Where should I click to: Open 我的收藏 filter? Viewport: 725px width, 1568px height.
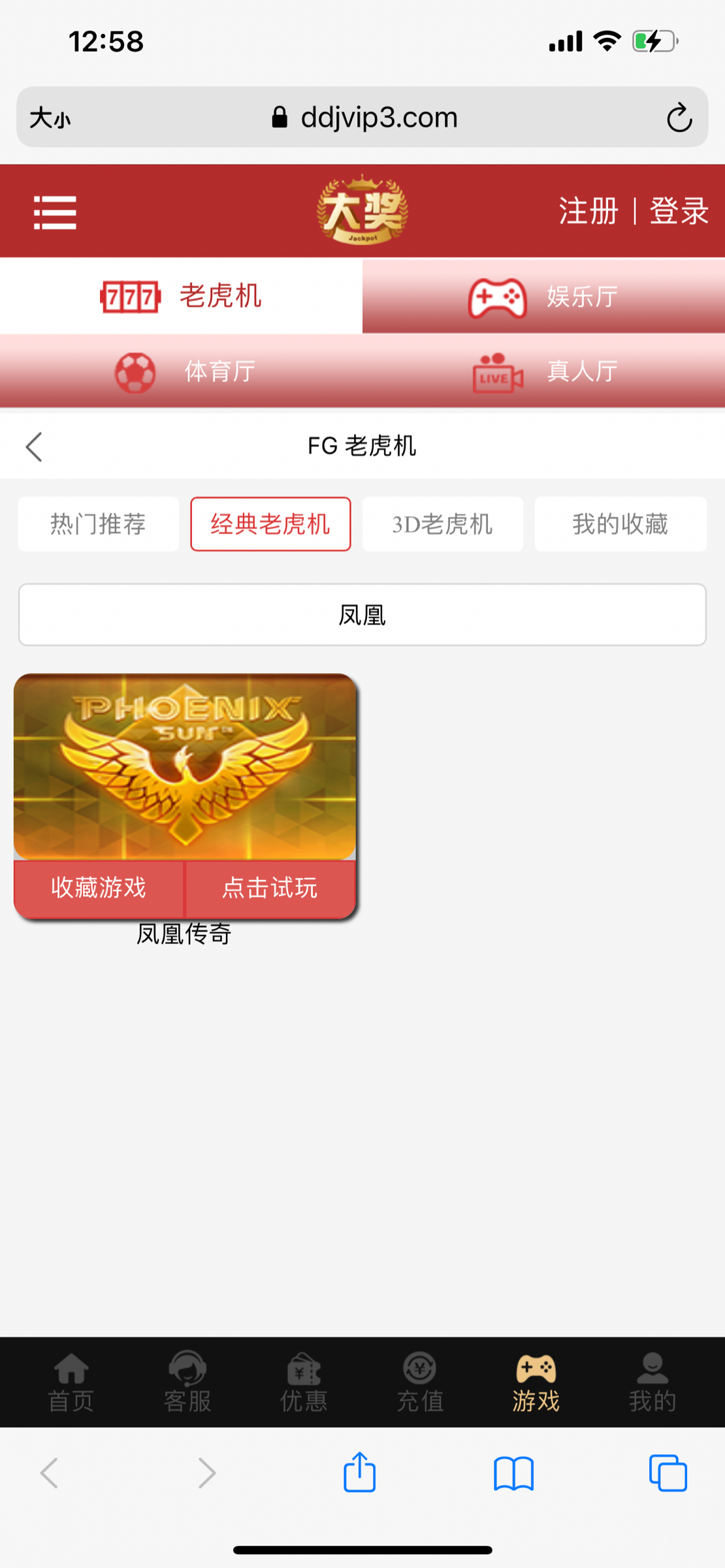click(x=620, y=524)
